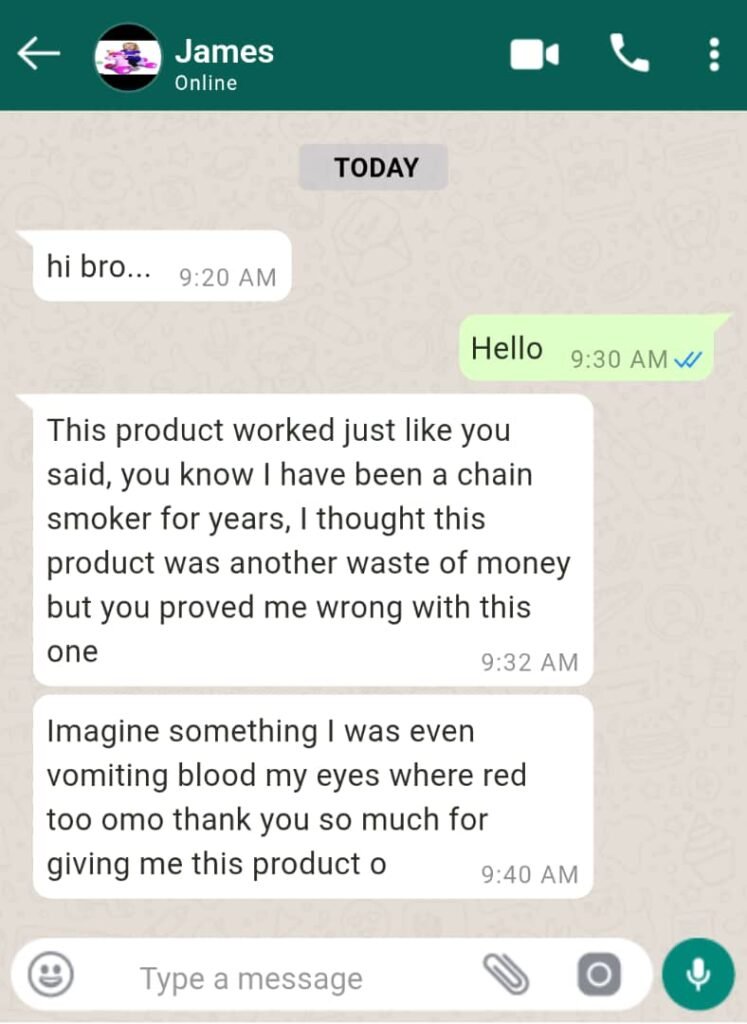Viewport: 747px width, 1024px height.
Task: Open the camera from message bar
Action: pyautogui.click(x=598, y=975)
